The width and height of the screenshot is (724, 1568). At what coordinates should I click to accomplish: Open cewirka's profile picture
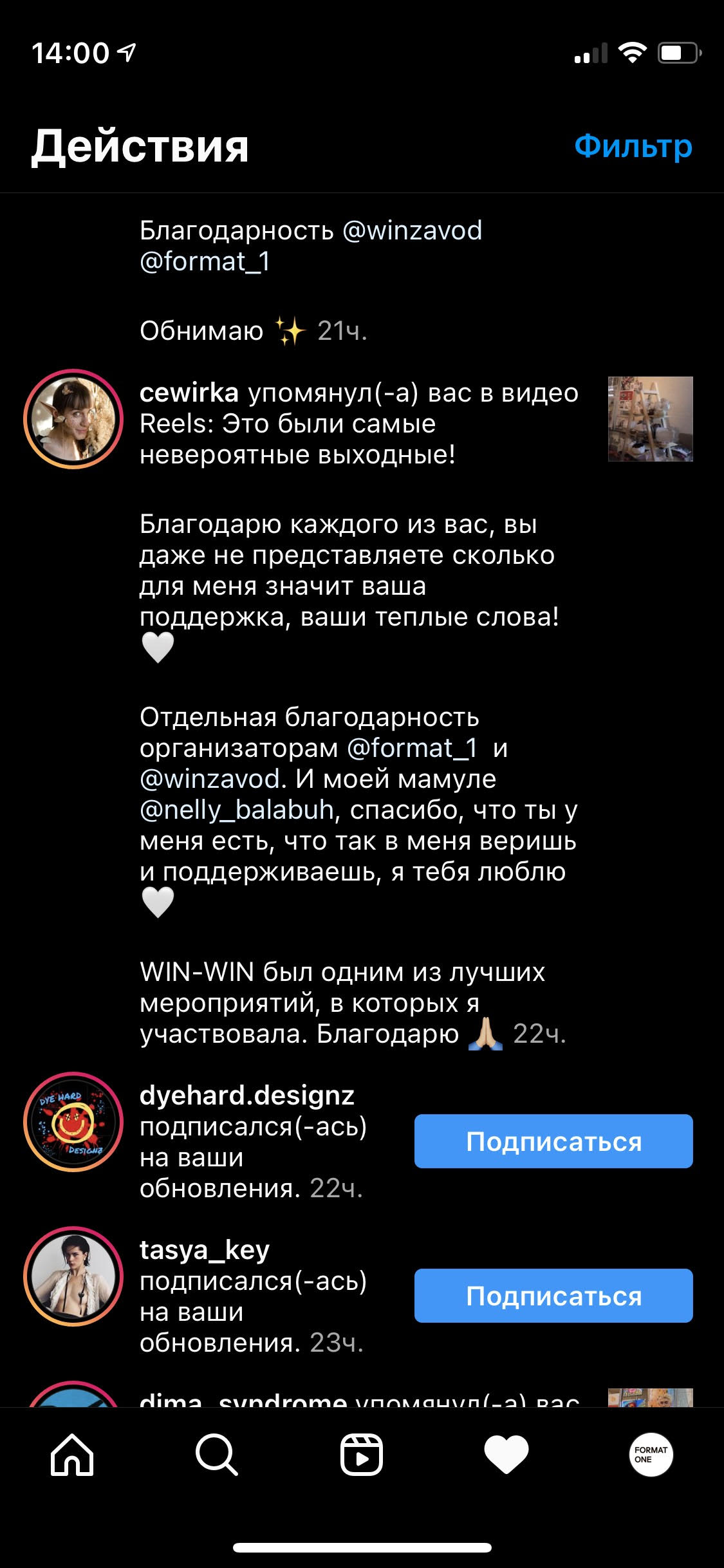(73, 419)
